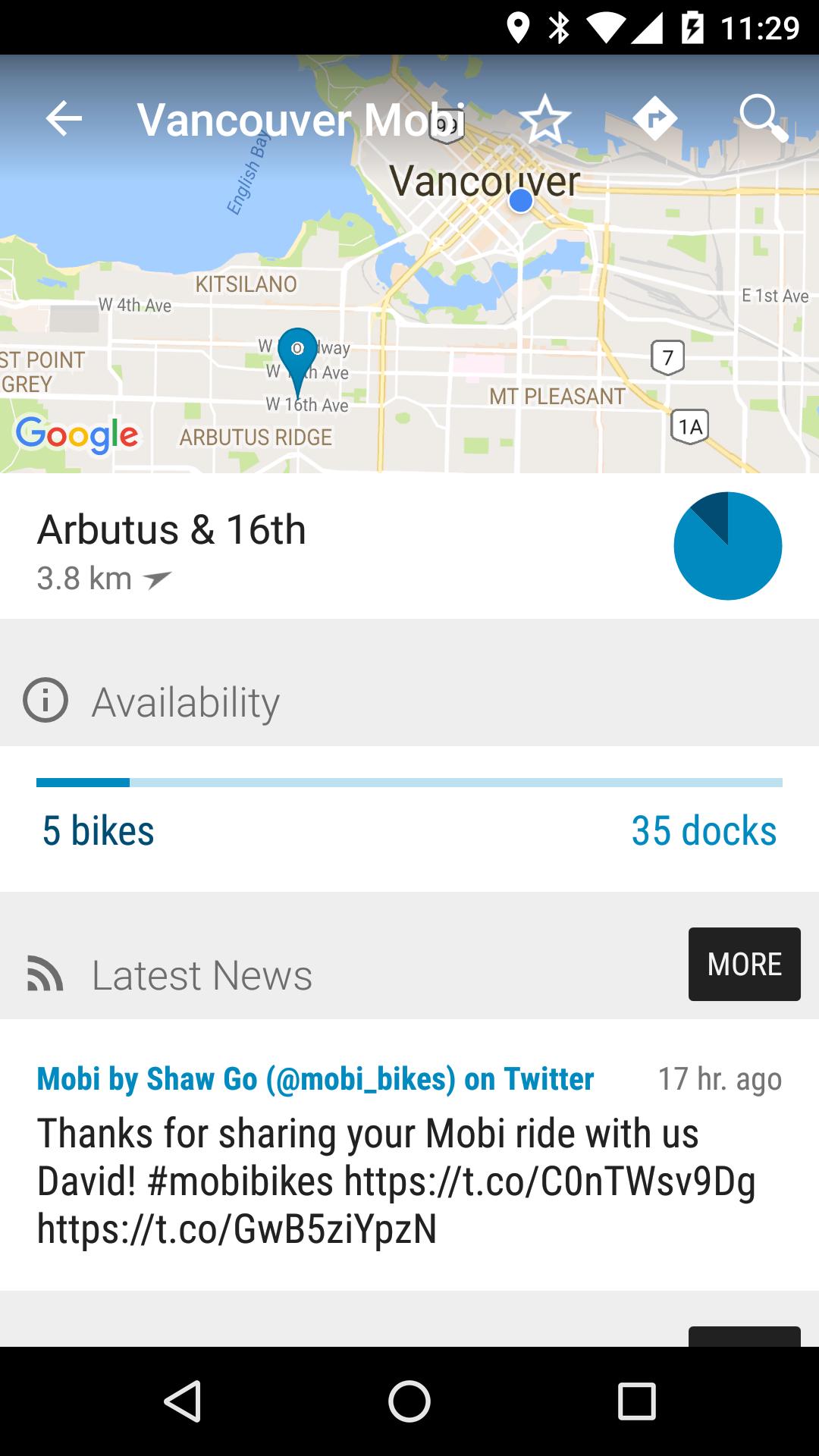Open the Arbutus & 16th station row
This screenshot has height=1456, width=819.
(409, 546)
